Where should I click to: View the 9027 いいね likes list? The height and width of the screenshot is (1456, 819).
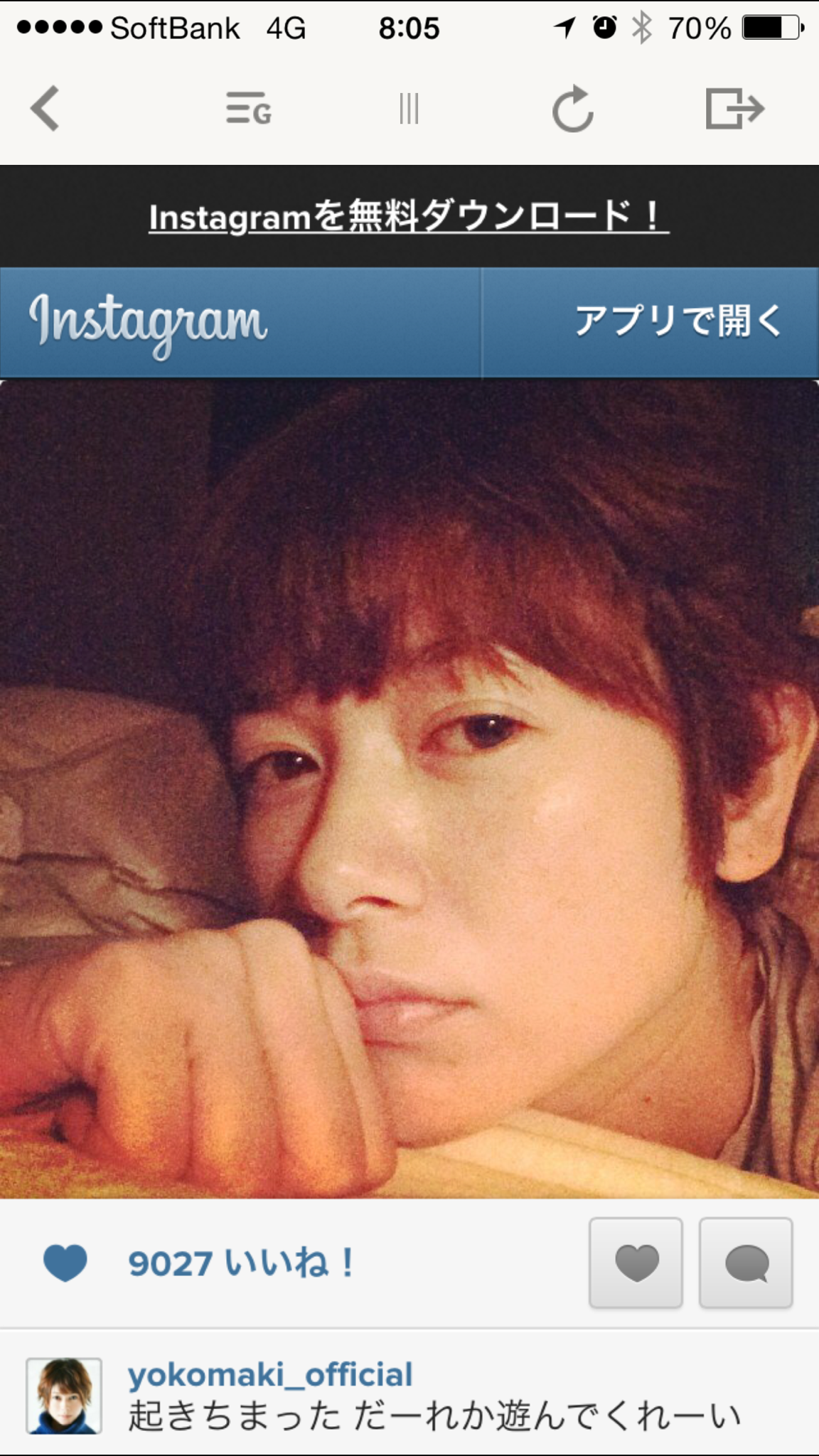pos(240,1263)
